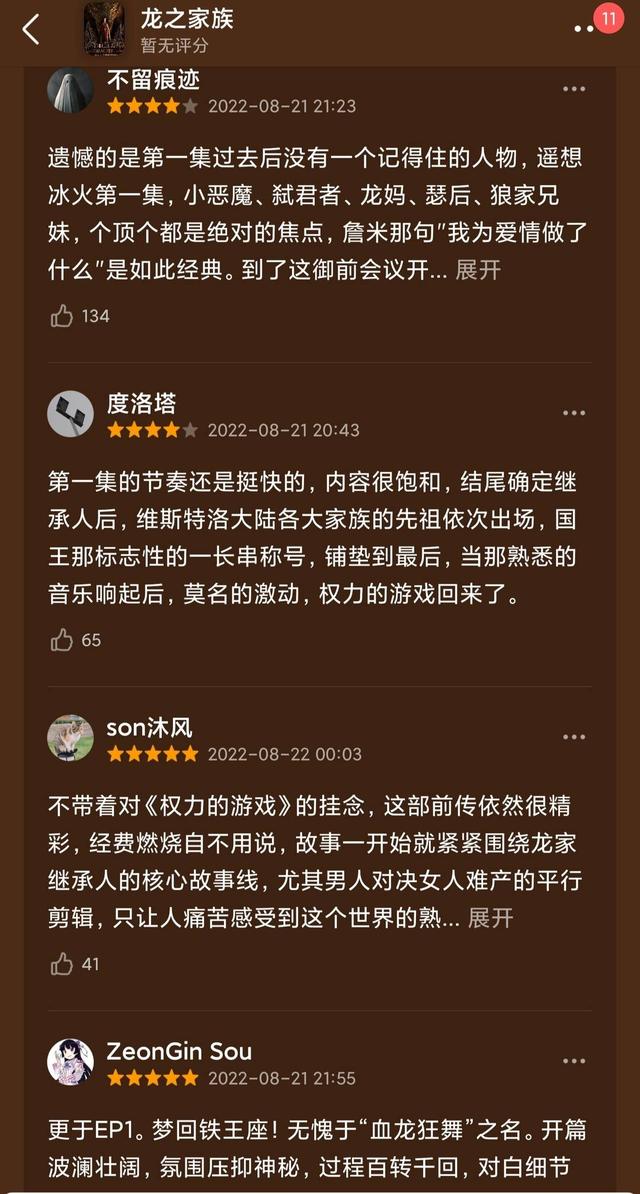Open more options on 不留痕迹's review
This screenshot has width=640, height=1194.
pos(574,89)
